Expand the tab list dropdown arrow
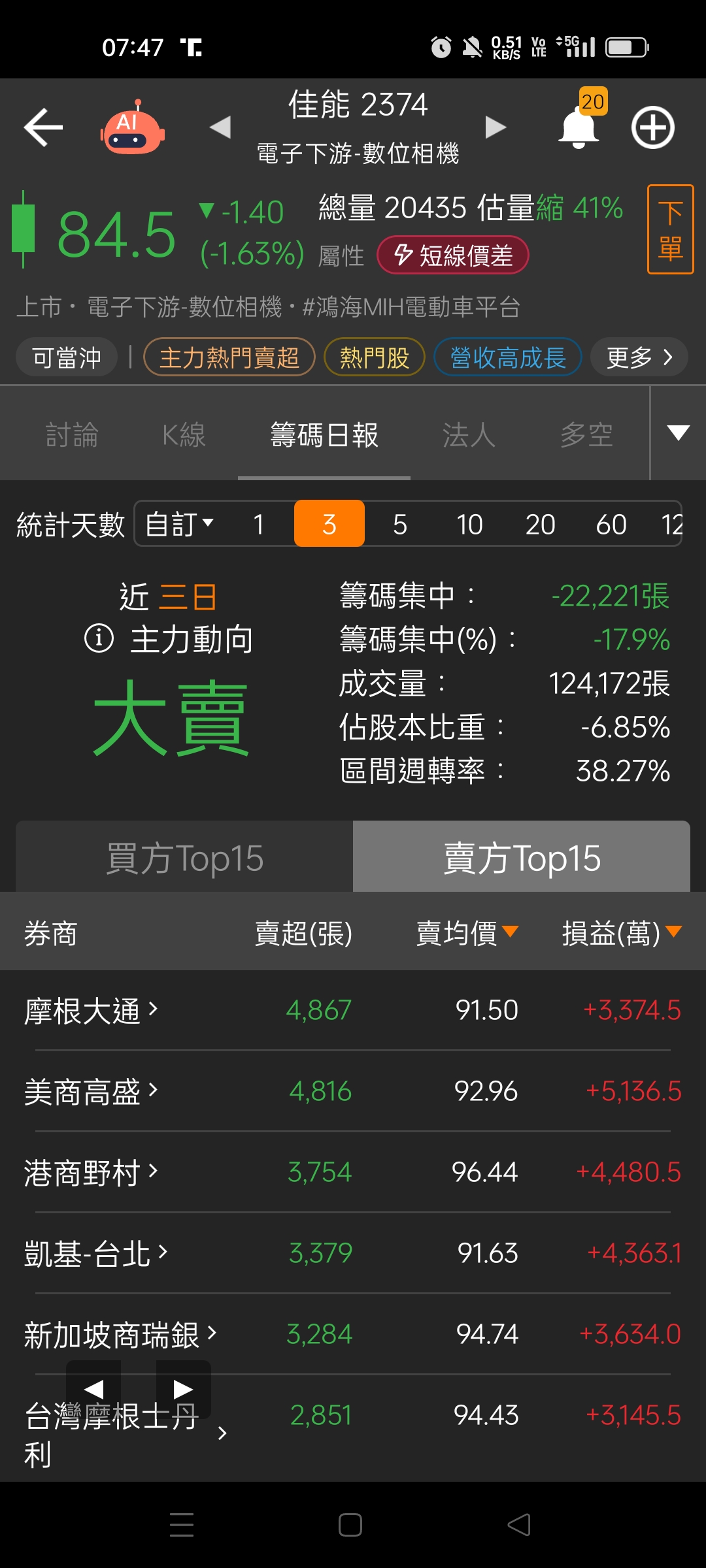706x1568 pixels. pyautogui.click(x=678, y=433)
